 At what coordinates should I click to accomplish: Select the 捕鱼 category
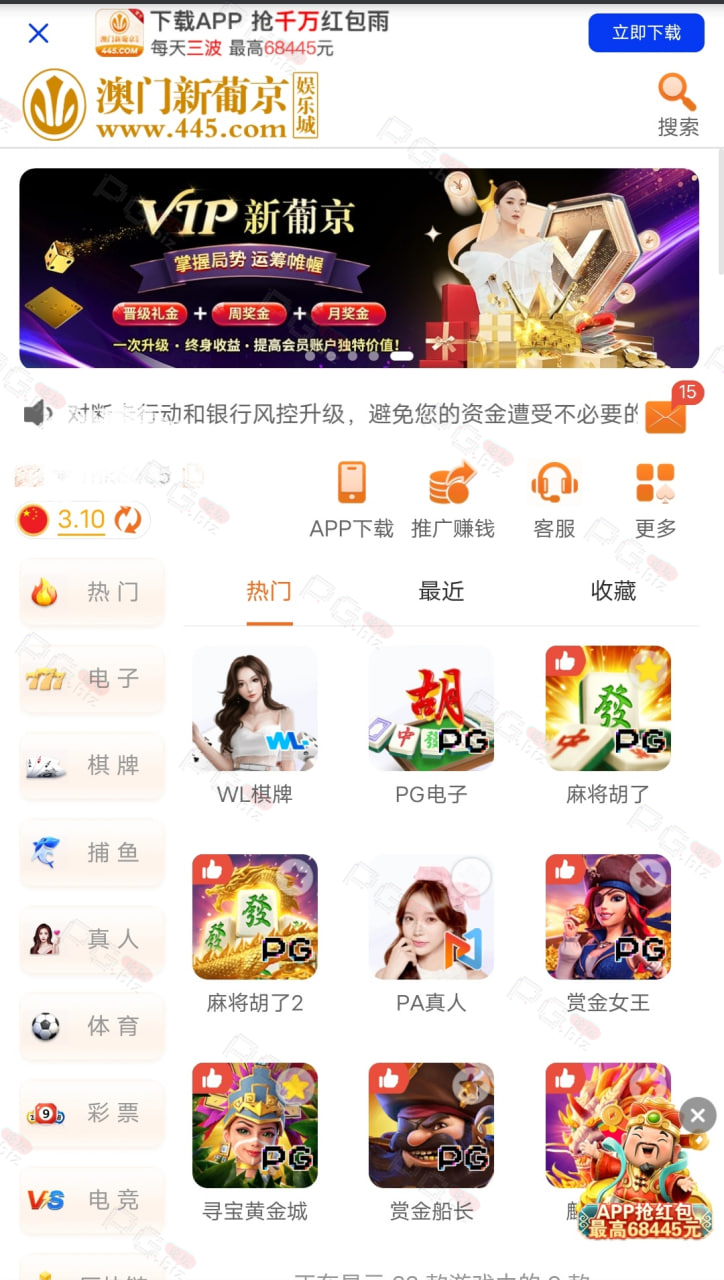tap(92, 853)
